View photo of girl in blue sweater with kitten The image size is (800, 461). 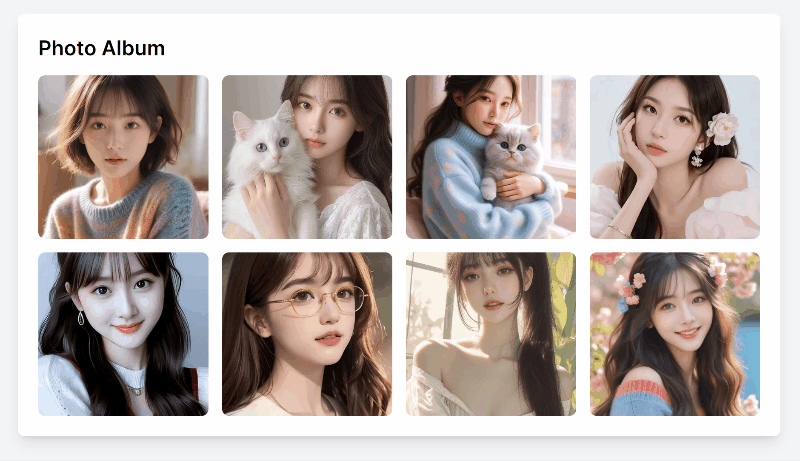pos(491,157)
